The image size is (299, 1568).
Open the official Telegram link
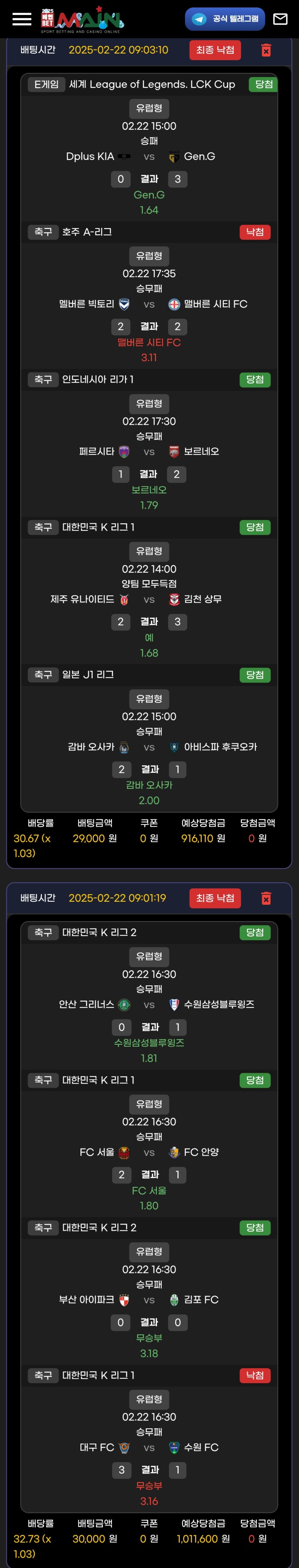click(225, 19)
